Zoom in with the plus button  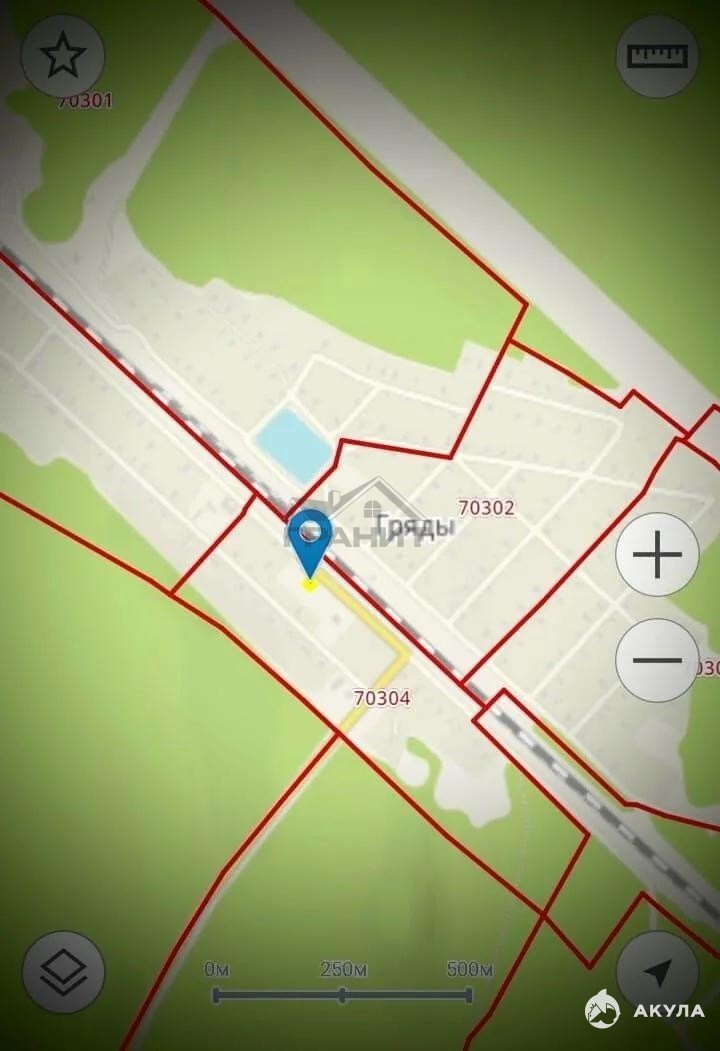pyautogui.click(x=657, y=556)
